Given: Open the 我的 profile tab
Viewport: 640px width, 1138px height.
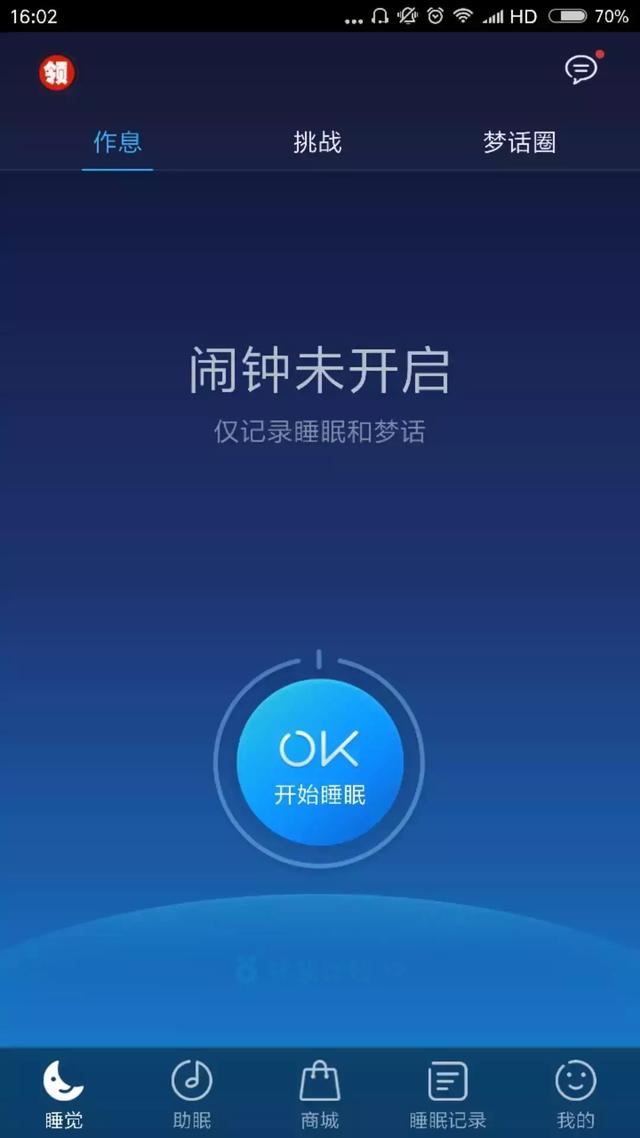Looking at the screenshot, I should click(575, 1094).
